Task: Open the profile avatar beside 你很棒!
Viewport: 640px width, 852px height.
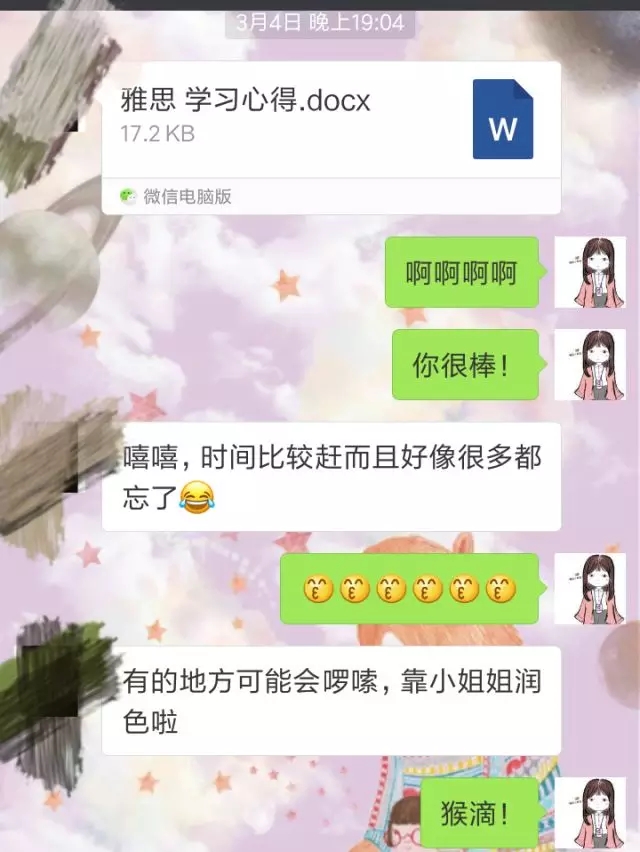Action: (x=589, y=365)
